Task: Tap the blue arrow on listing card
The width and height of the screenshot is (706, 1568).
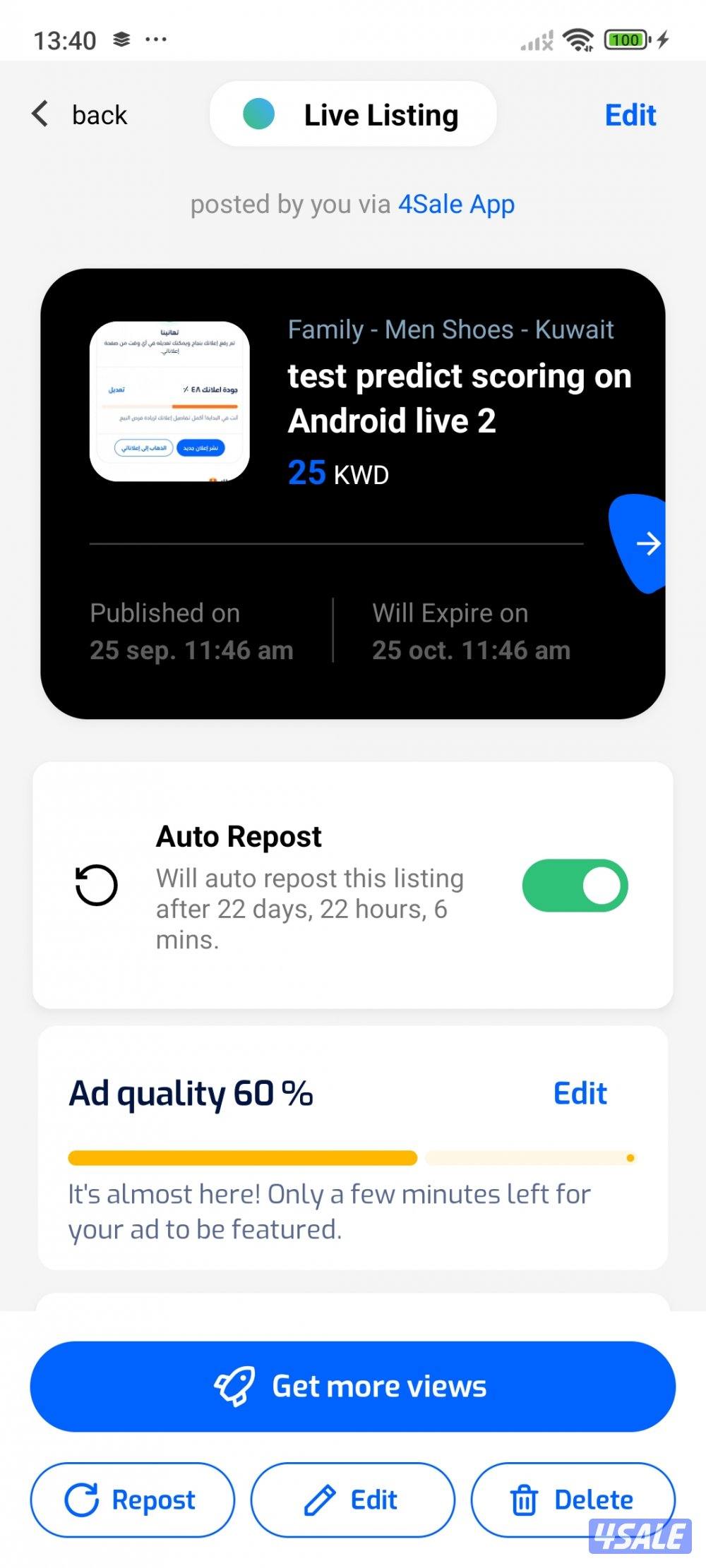Action: (644, 543)
